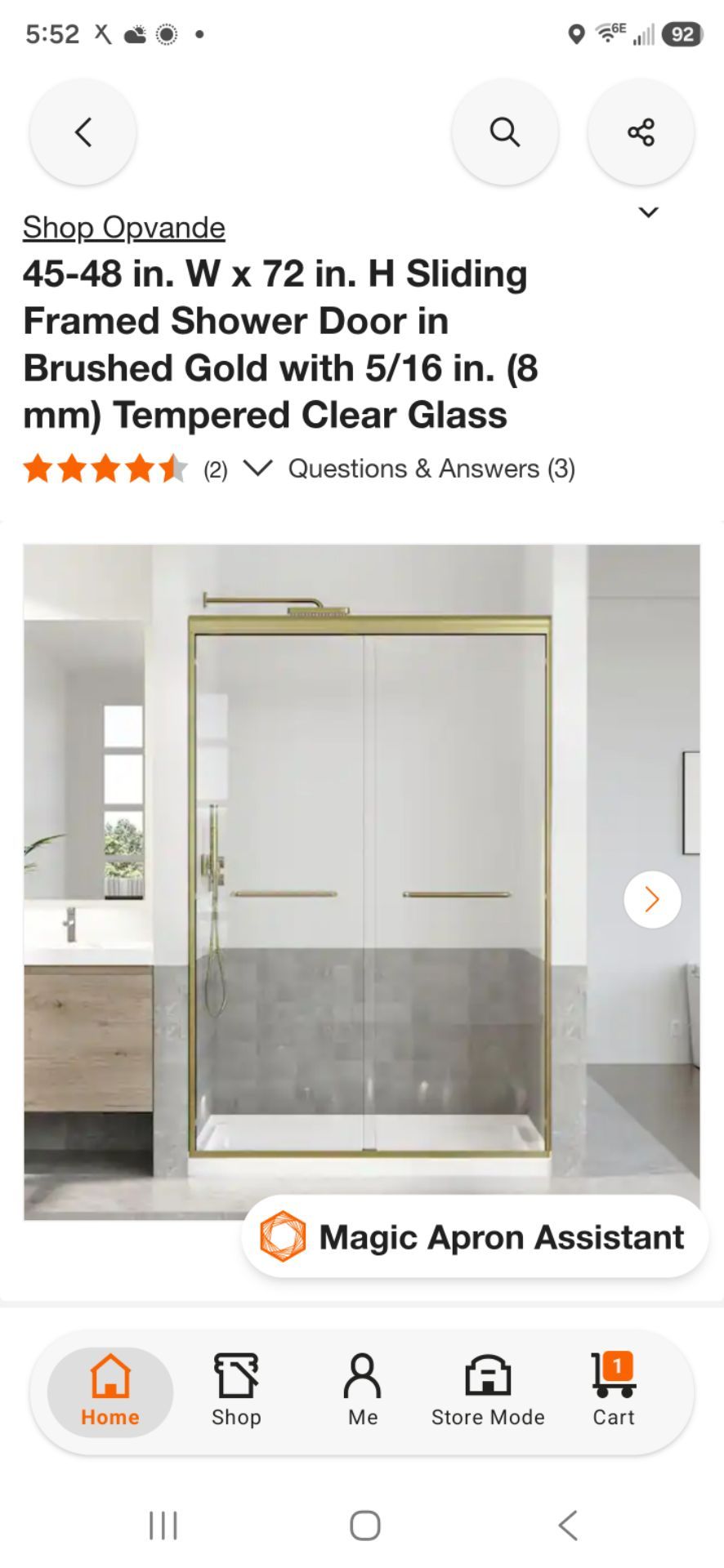This screenshot has width=724, height=1568.
Task: Expand the star ratings dropdown
Action: [257, 468]
